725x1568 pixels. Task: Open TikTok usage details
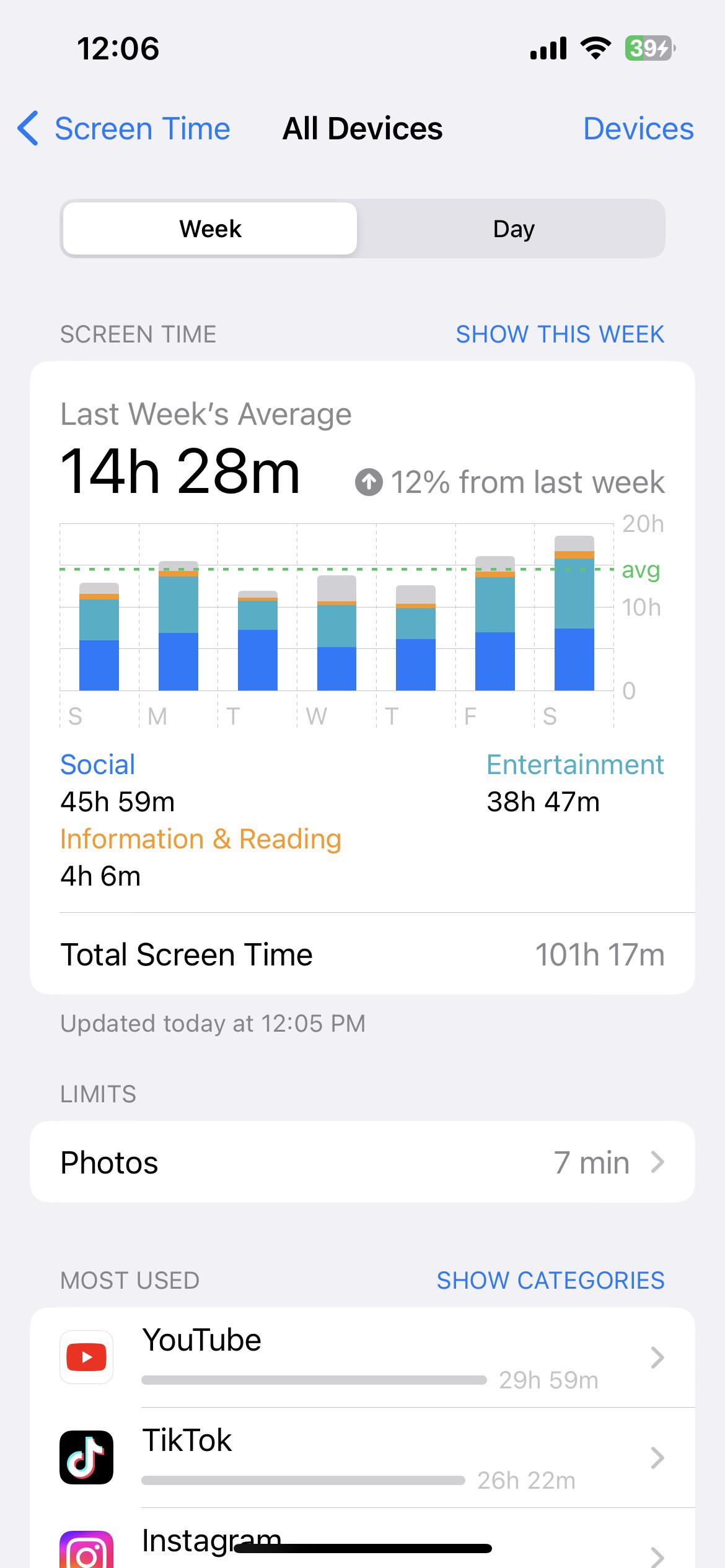click(362, 1457)
